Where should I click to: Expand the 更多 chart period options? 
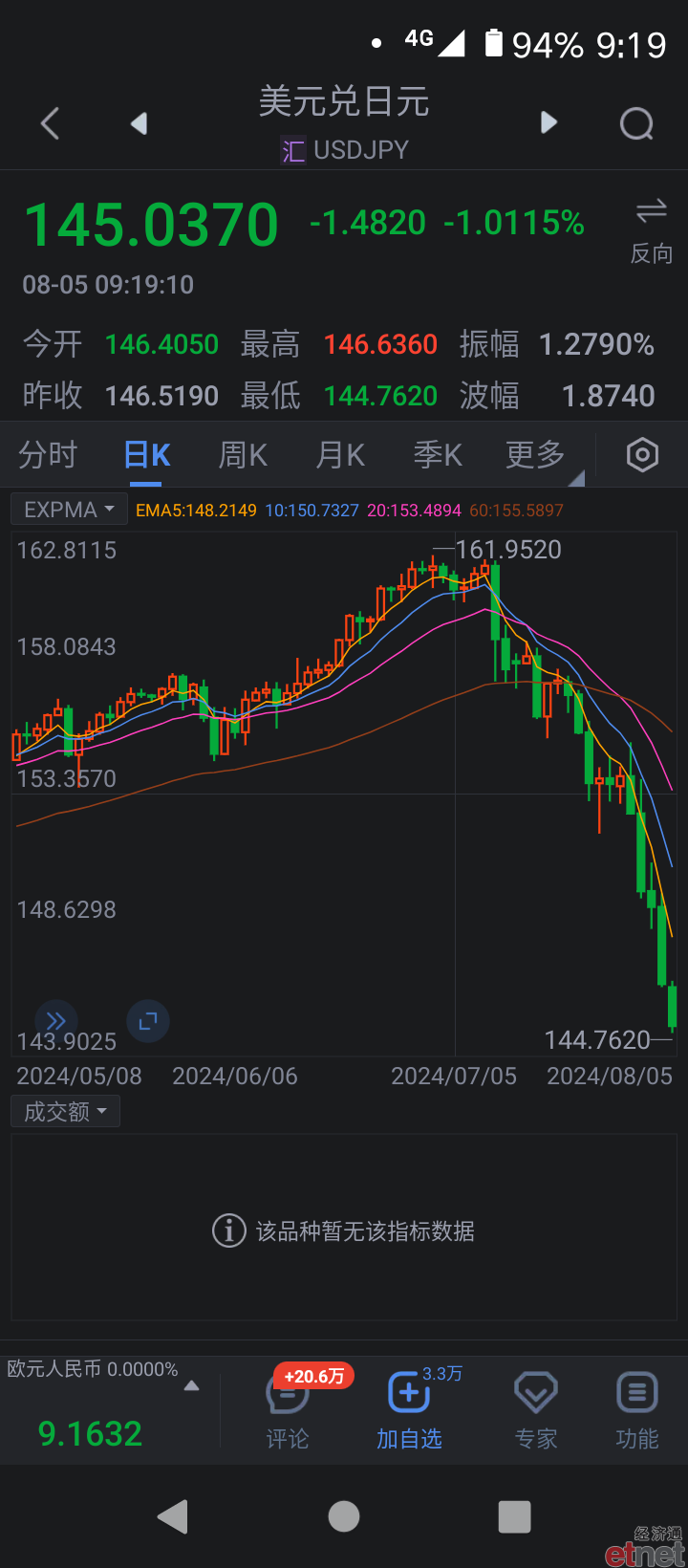point(537,455)
